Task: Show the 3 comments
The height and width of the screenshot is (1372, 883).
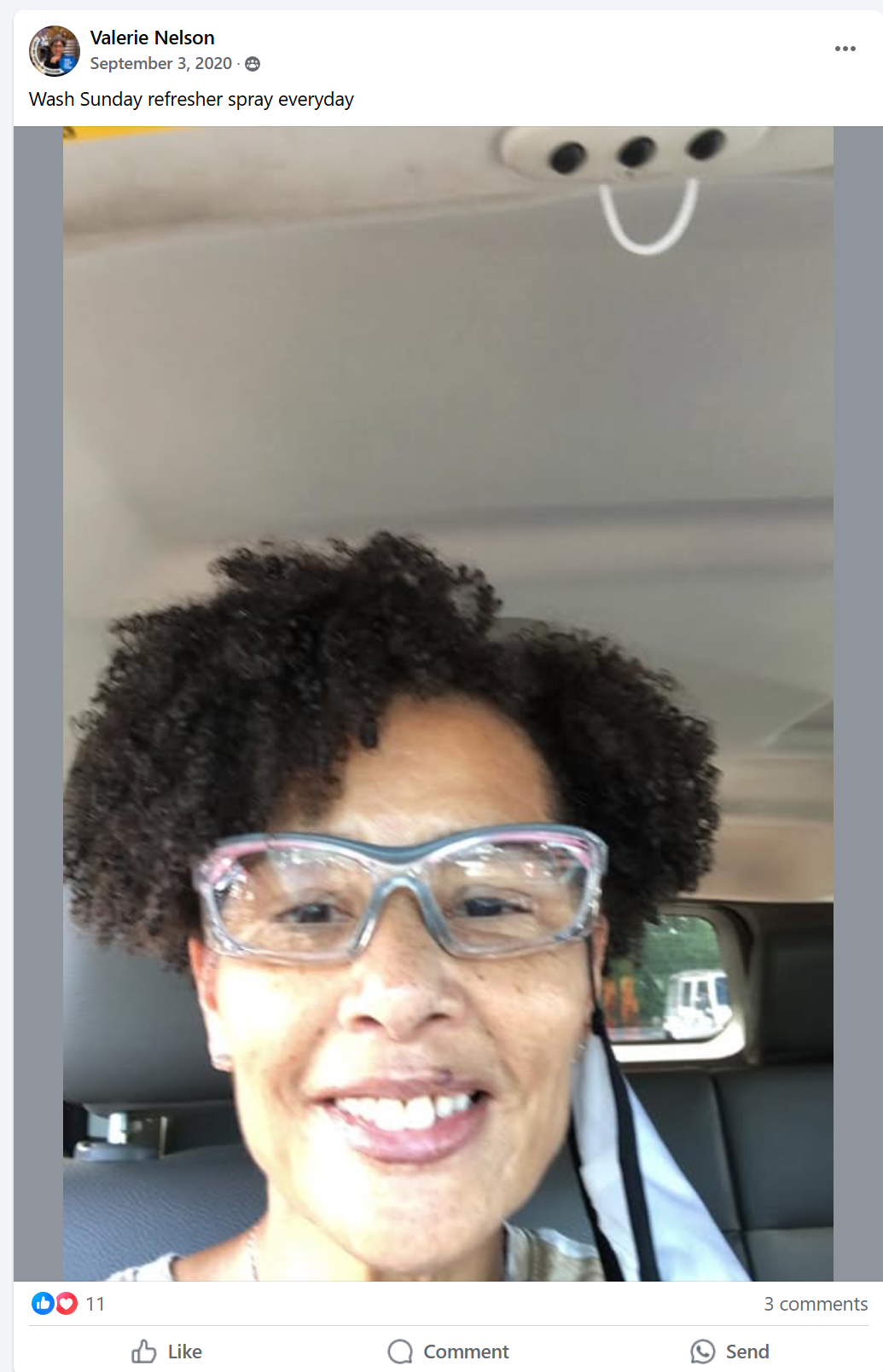Action: pos(815,1304)
